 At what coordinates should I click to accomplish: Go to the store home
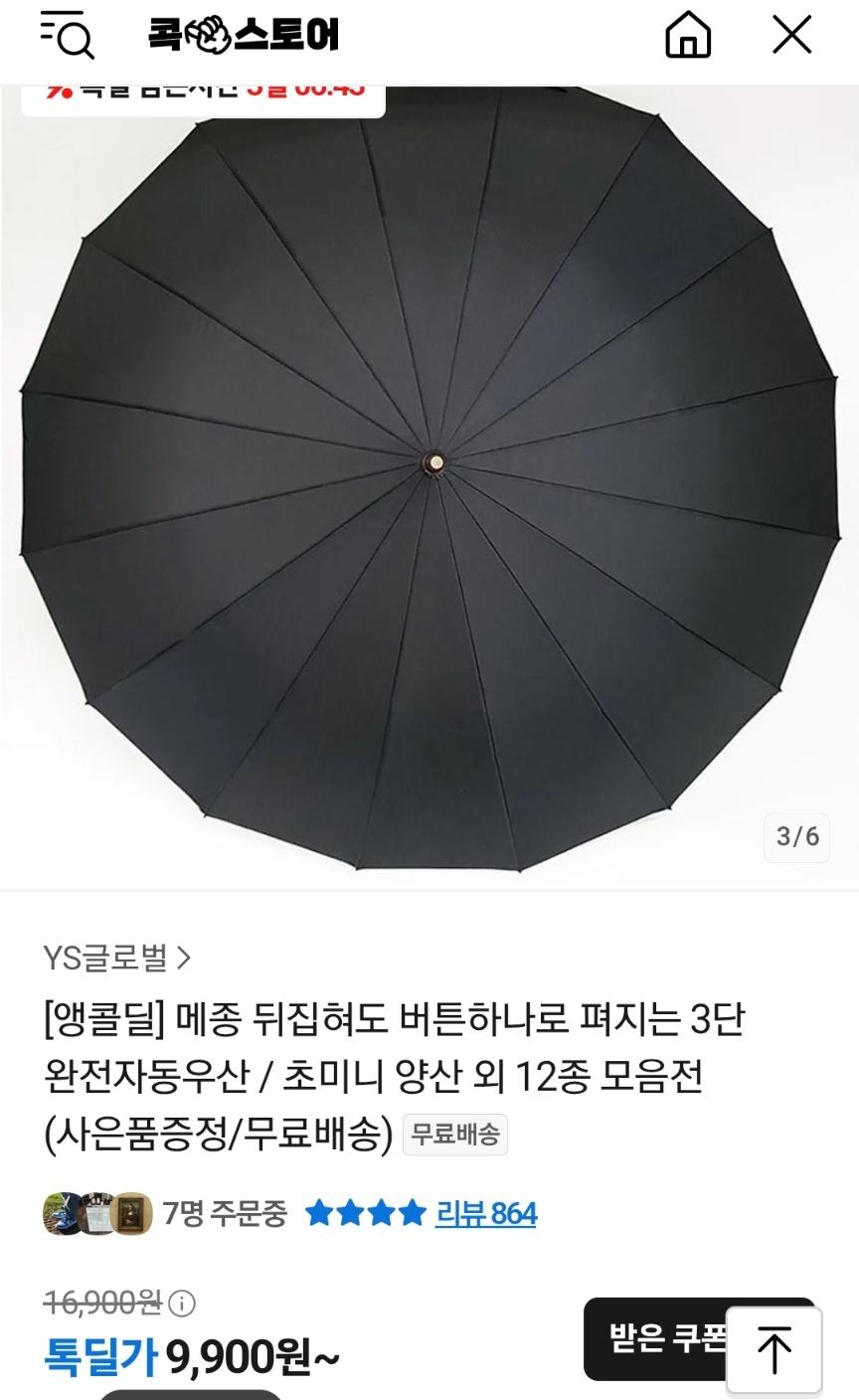(x=687, y=36)
